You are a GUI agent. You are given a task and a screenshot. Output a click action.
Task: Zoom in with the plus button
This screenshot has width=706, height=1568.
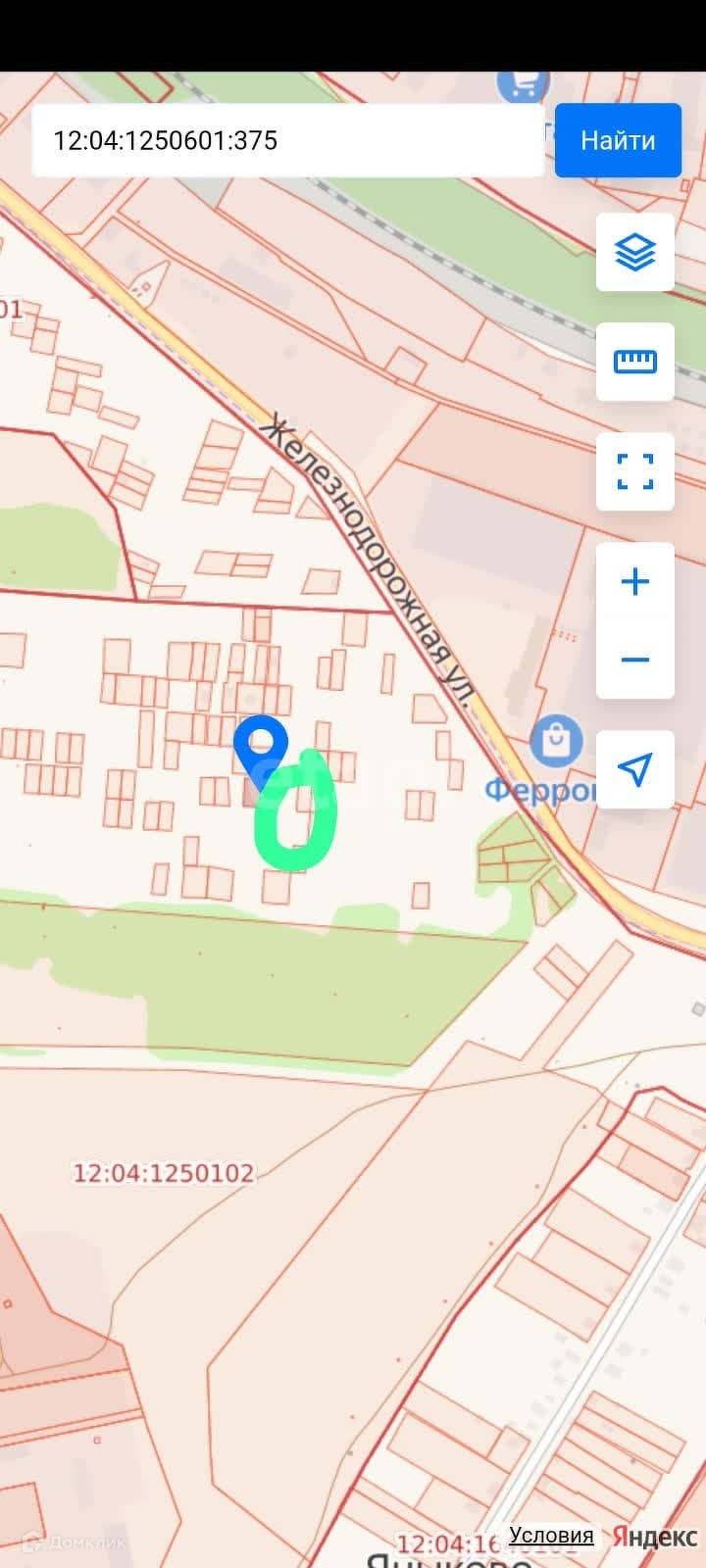point(634,582)
